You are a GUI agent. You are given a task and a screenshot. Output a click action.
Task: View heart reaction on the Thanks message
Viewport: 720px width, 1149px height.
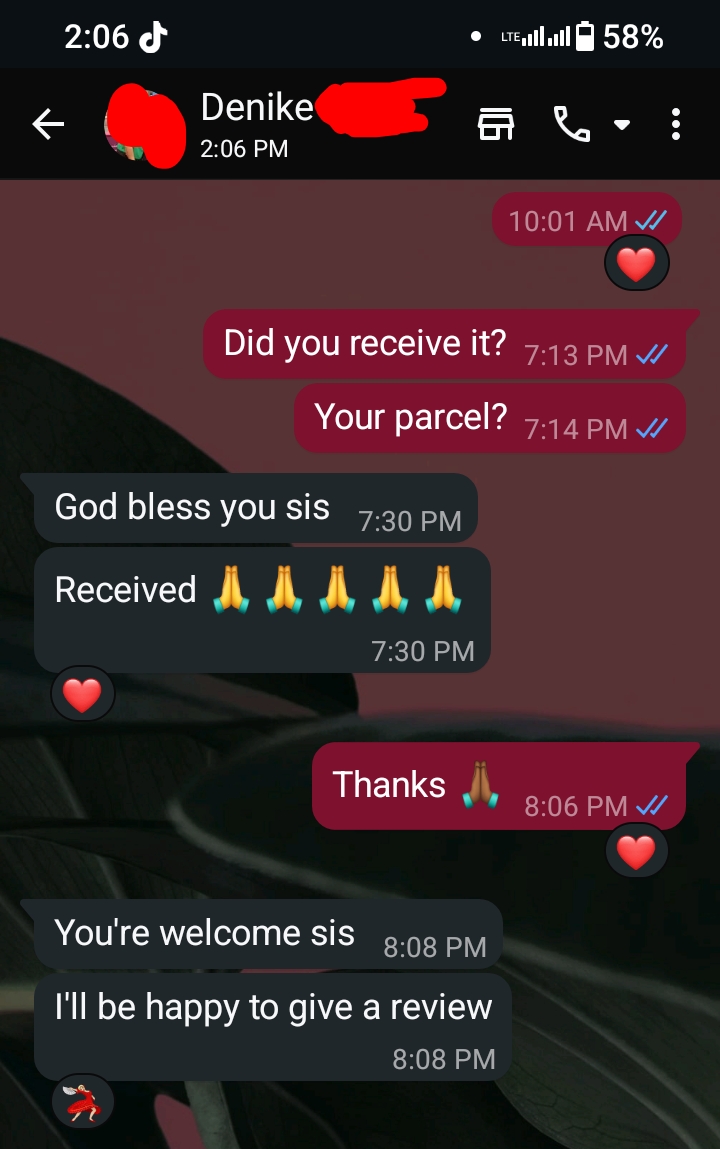coord(636,852)
